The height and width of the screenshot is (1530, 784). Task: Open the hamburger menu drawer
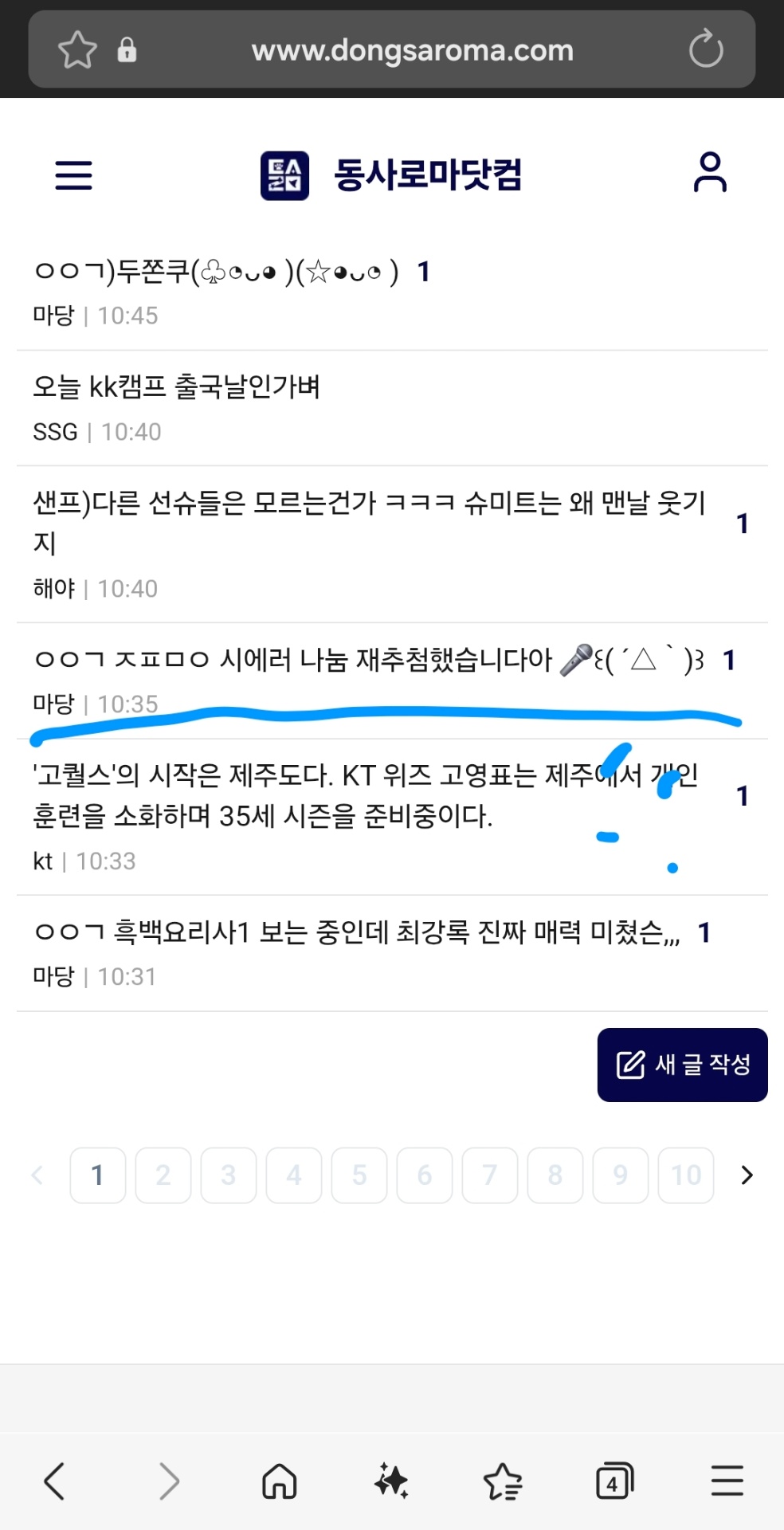tap(73, 175)
